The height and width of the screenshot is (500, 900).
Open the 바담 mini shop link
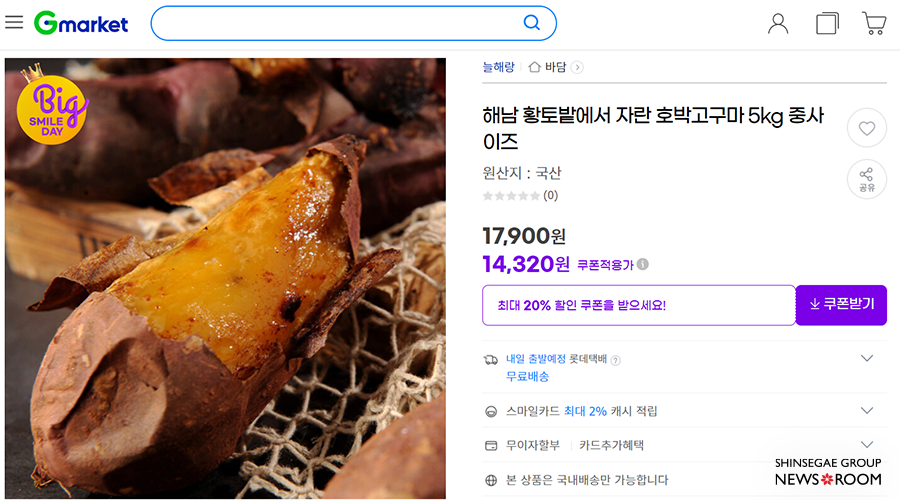click(x=555, y=67)
